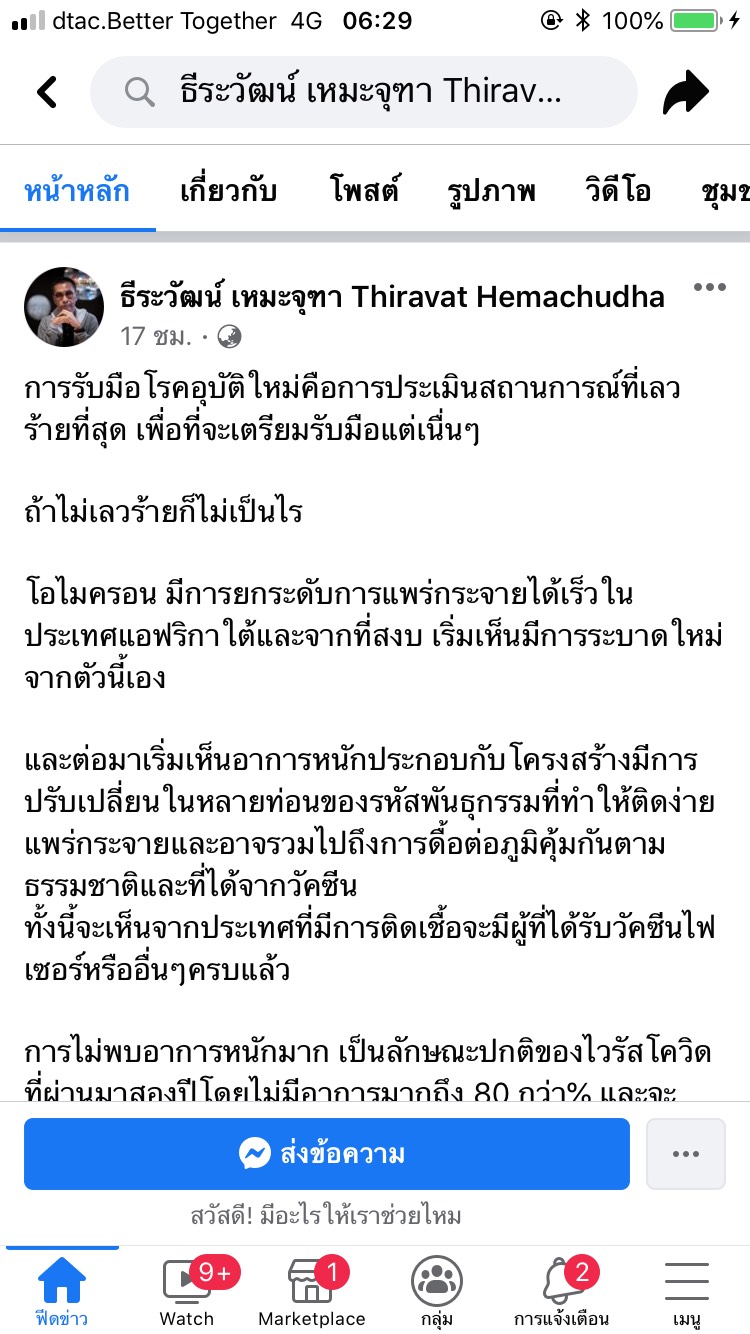Share this page with the arrow icon
The width and height of the screenshot is (750, 1334).
685,93
